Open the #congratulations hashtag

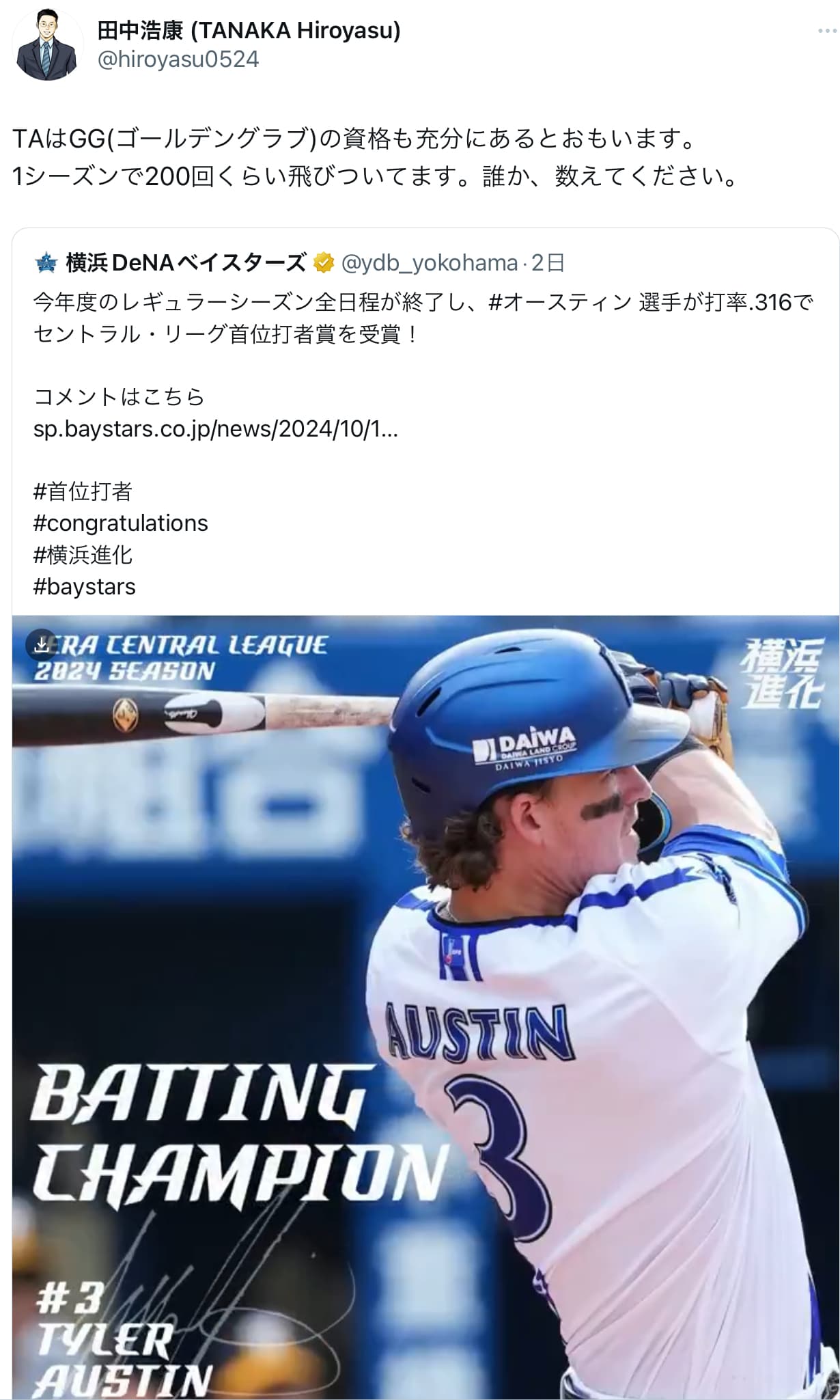(120, 523)
